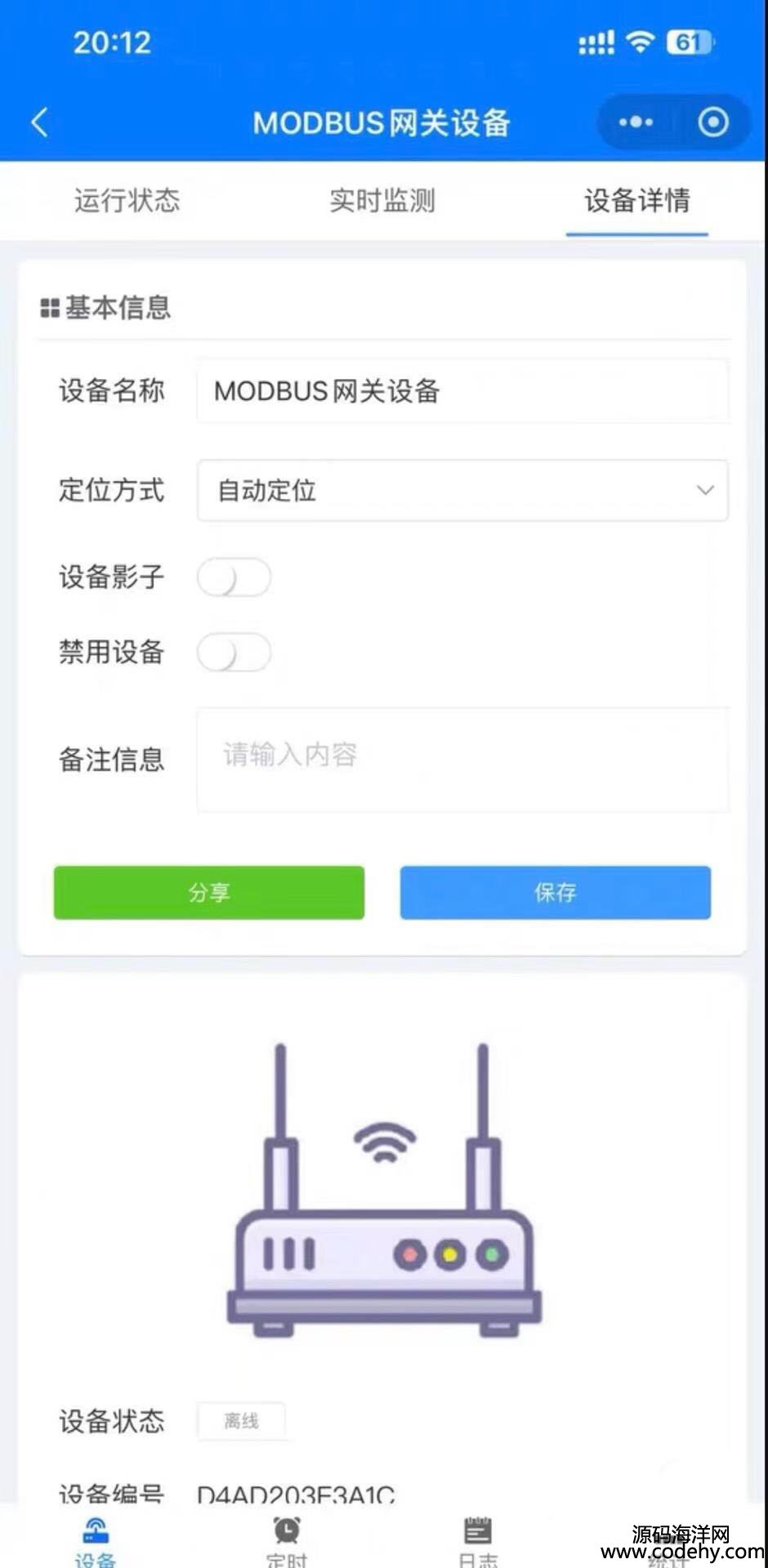This screenshot has width=768, height=1568.
Task: Switch to the 实时监测 tab
Action: coord(382,201)
